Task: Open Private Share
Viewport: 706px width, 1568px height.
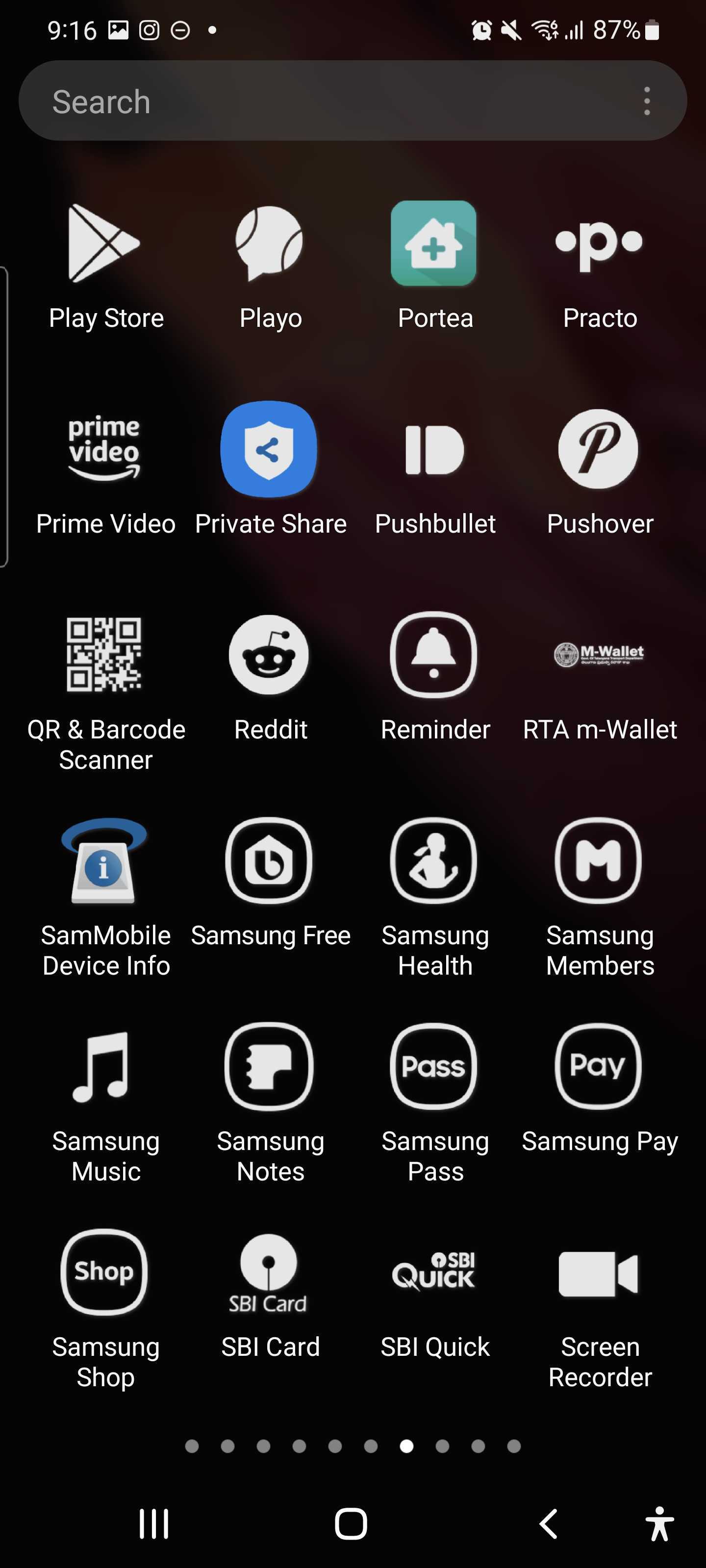Action: tap(269, 449)
